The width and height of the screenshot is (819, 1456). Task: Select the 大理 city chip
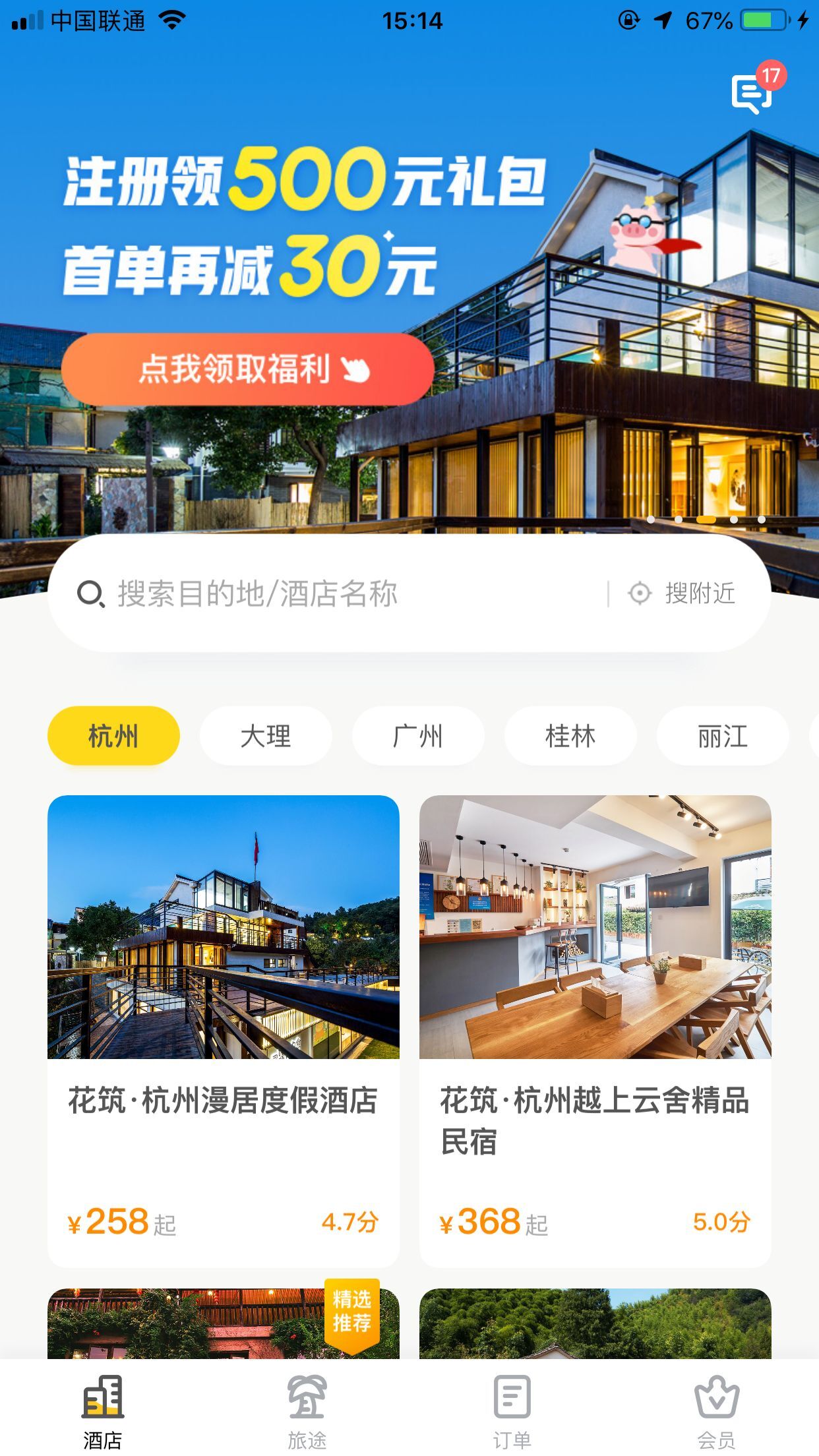(266, 736)
